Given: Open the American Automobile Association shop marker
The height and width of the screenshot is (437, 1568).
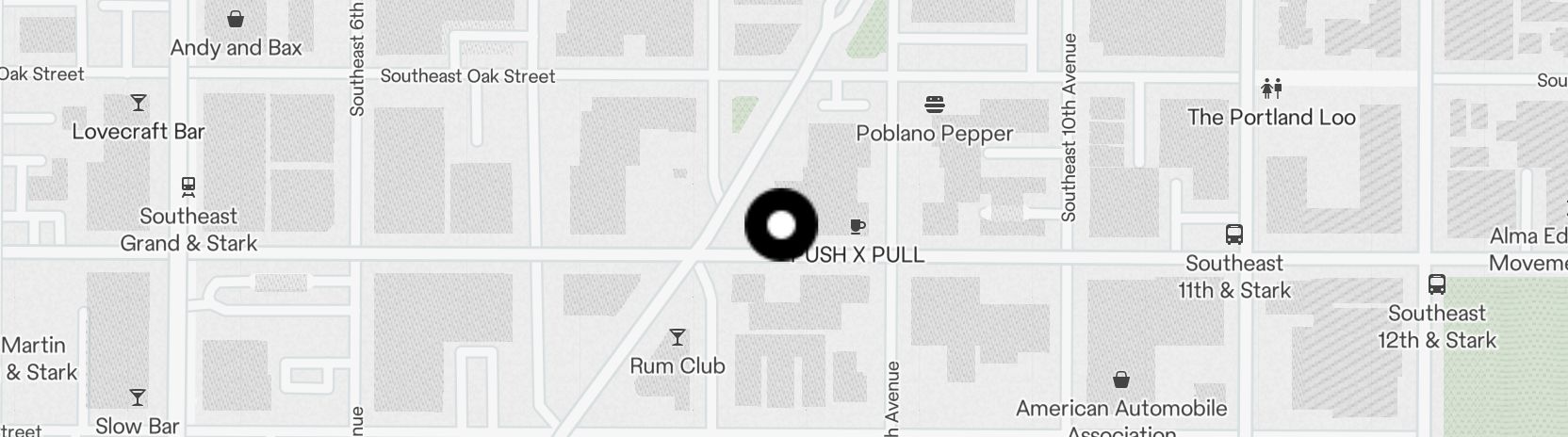Looking at the screenshot, I should pyautogui.click(x=1121, y=380).
